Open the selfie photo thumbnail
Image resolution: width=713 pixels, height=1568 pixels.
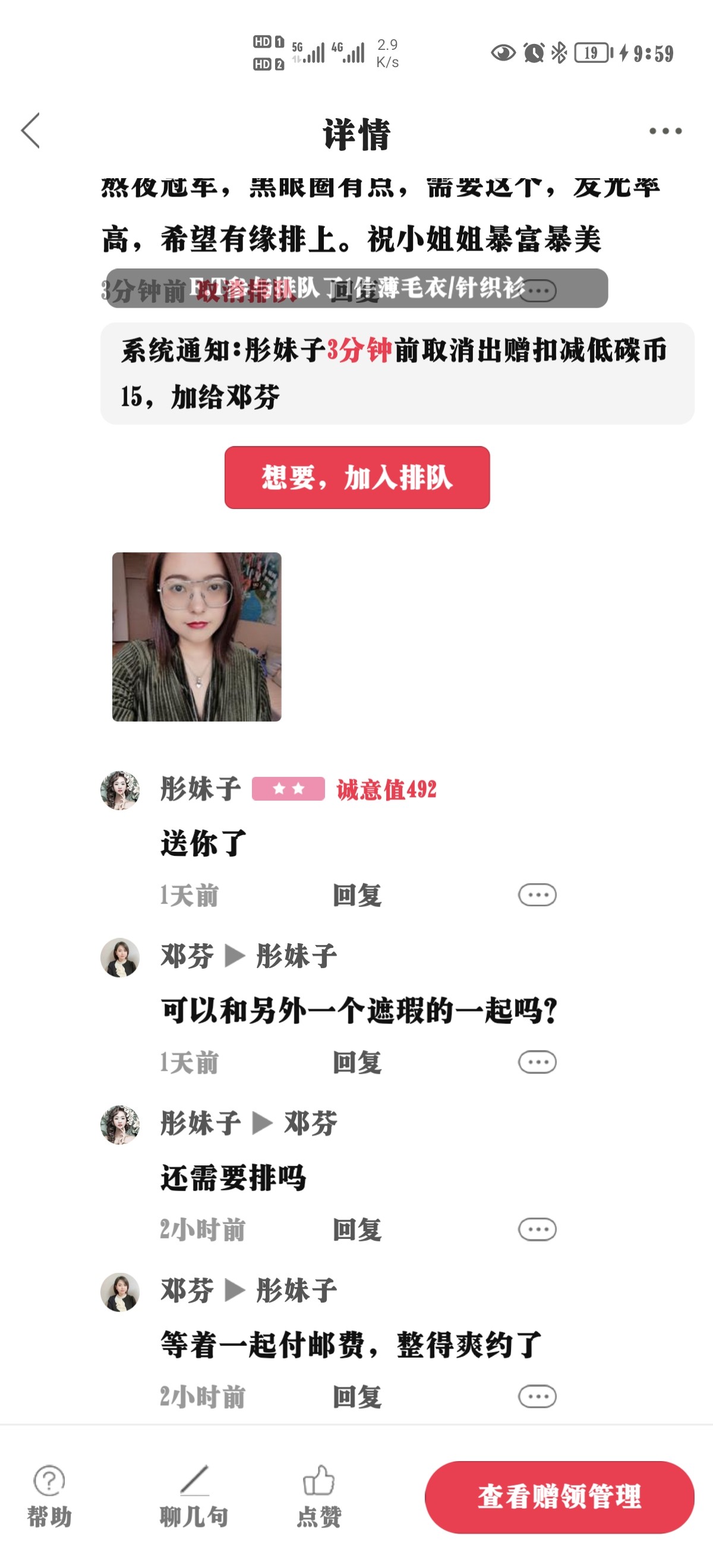pyautogui.click(x=197, y=637)
